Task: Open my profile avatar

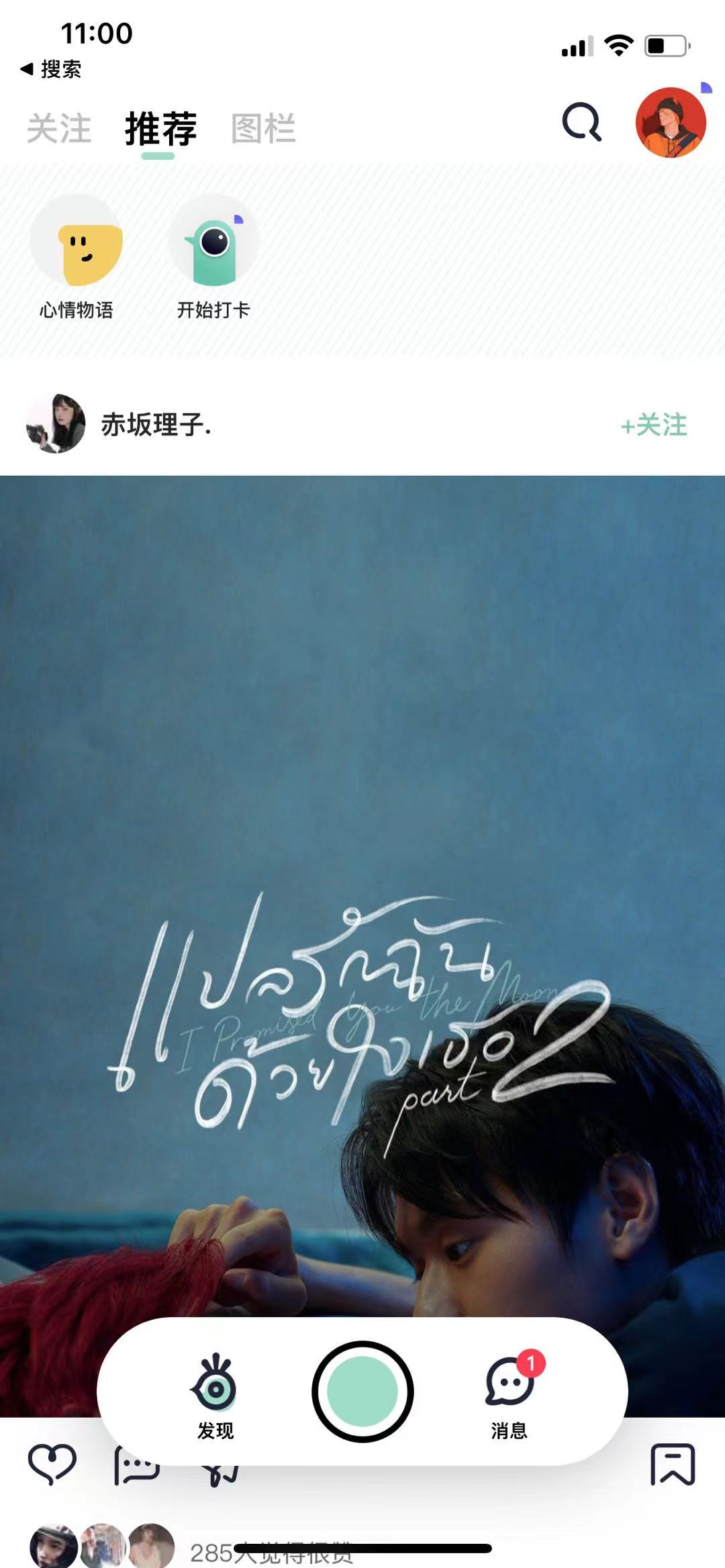Action: click(670, 123)
